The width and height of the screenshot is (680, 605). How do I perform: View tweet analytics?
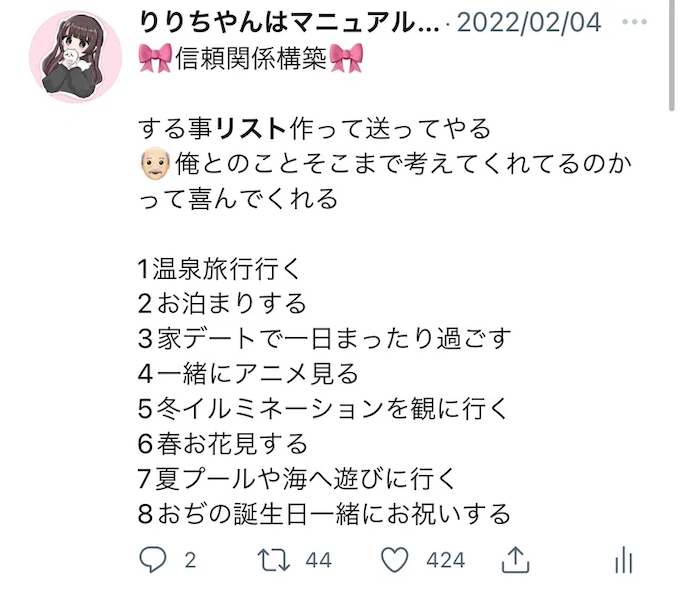(624, 559)
